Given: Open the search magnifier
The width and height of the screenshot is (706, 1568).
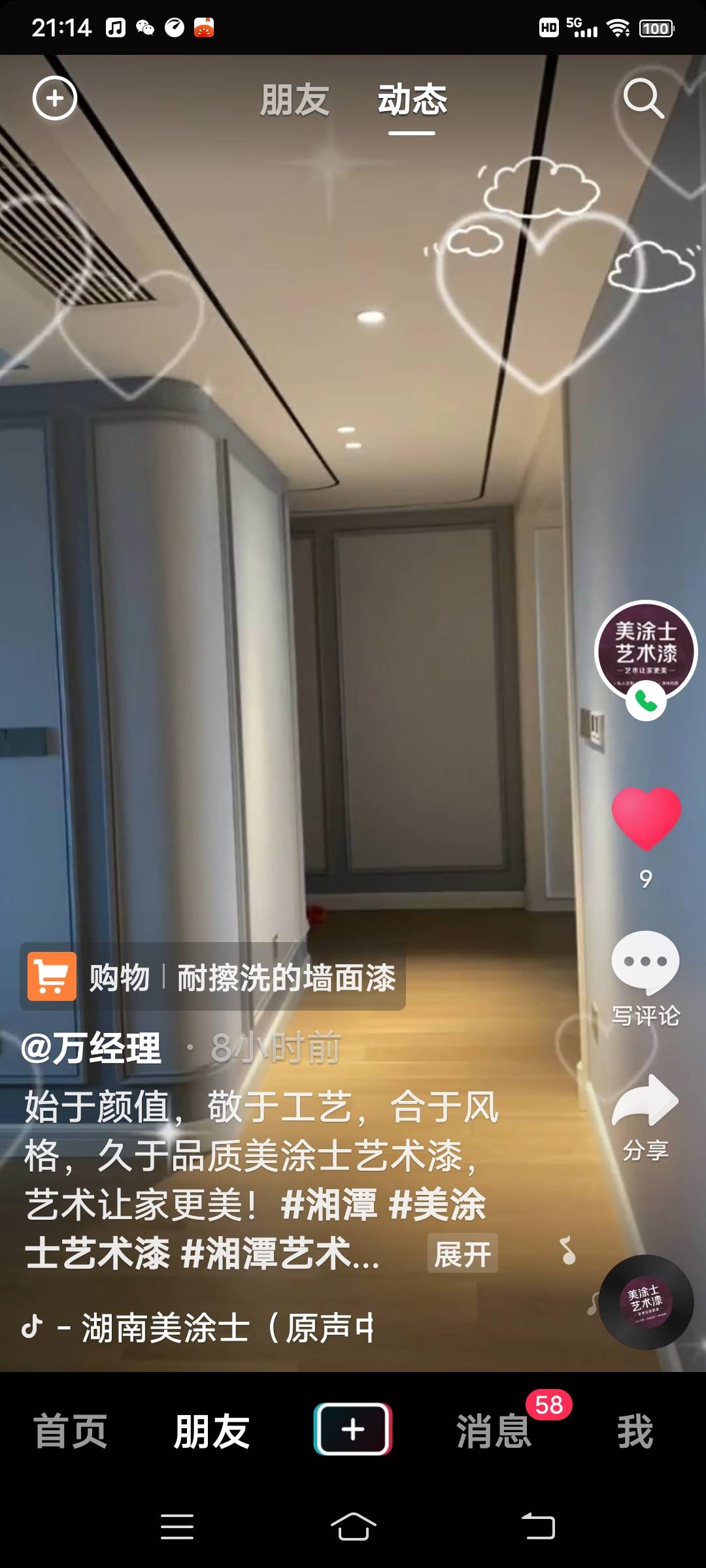Looking at the screenshot, I should coord(643,99).
